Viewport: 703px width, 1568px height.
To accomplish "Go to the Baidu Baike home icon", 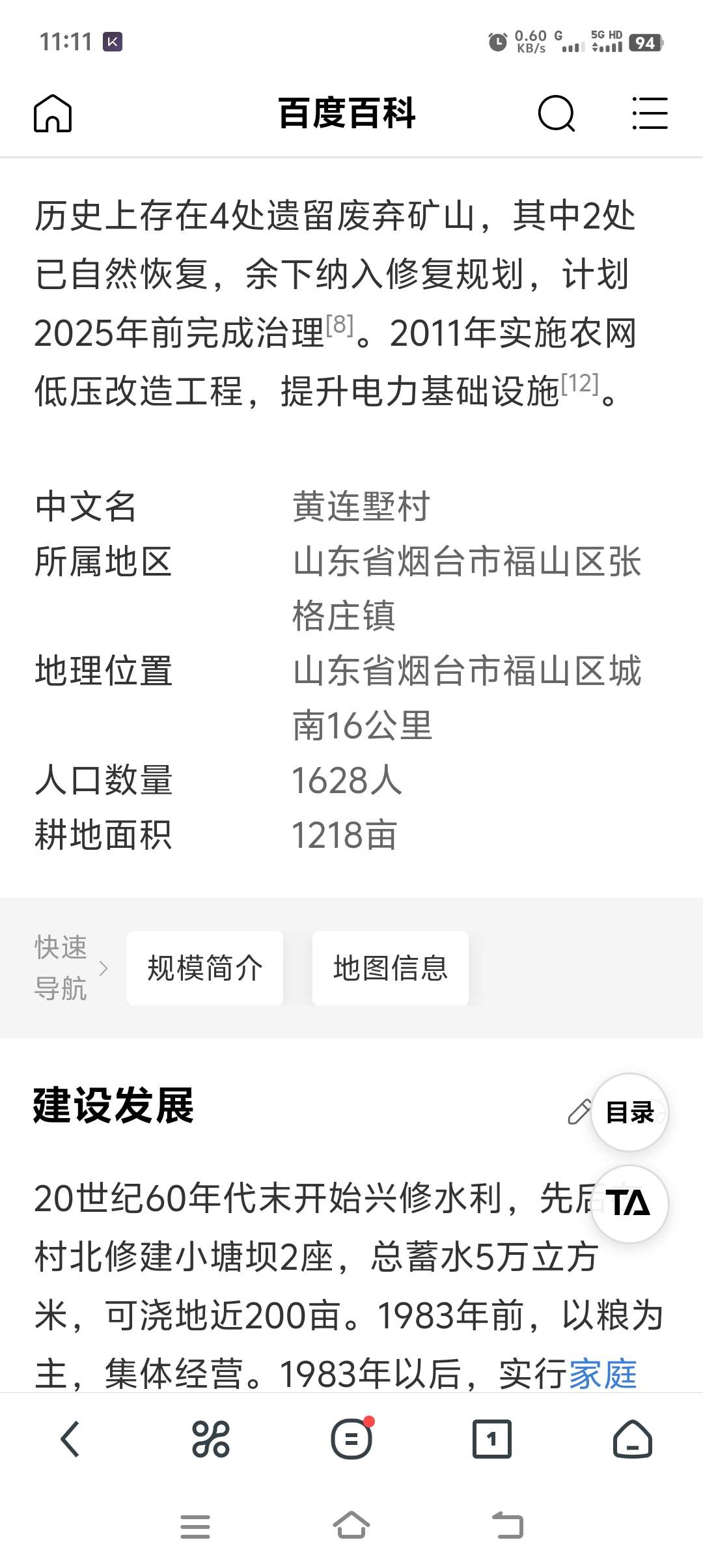I will click(x=53, y=113).
